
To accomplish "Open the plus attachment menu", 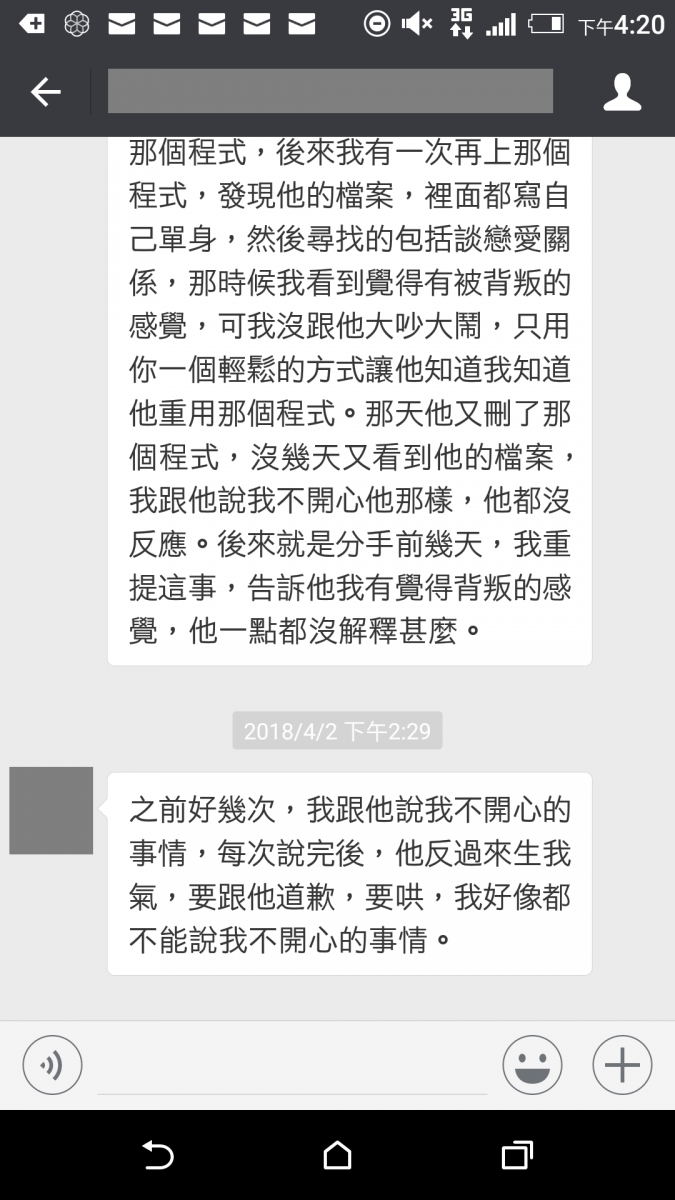I will point(622,1065).
